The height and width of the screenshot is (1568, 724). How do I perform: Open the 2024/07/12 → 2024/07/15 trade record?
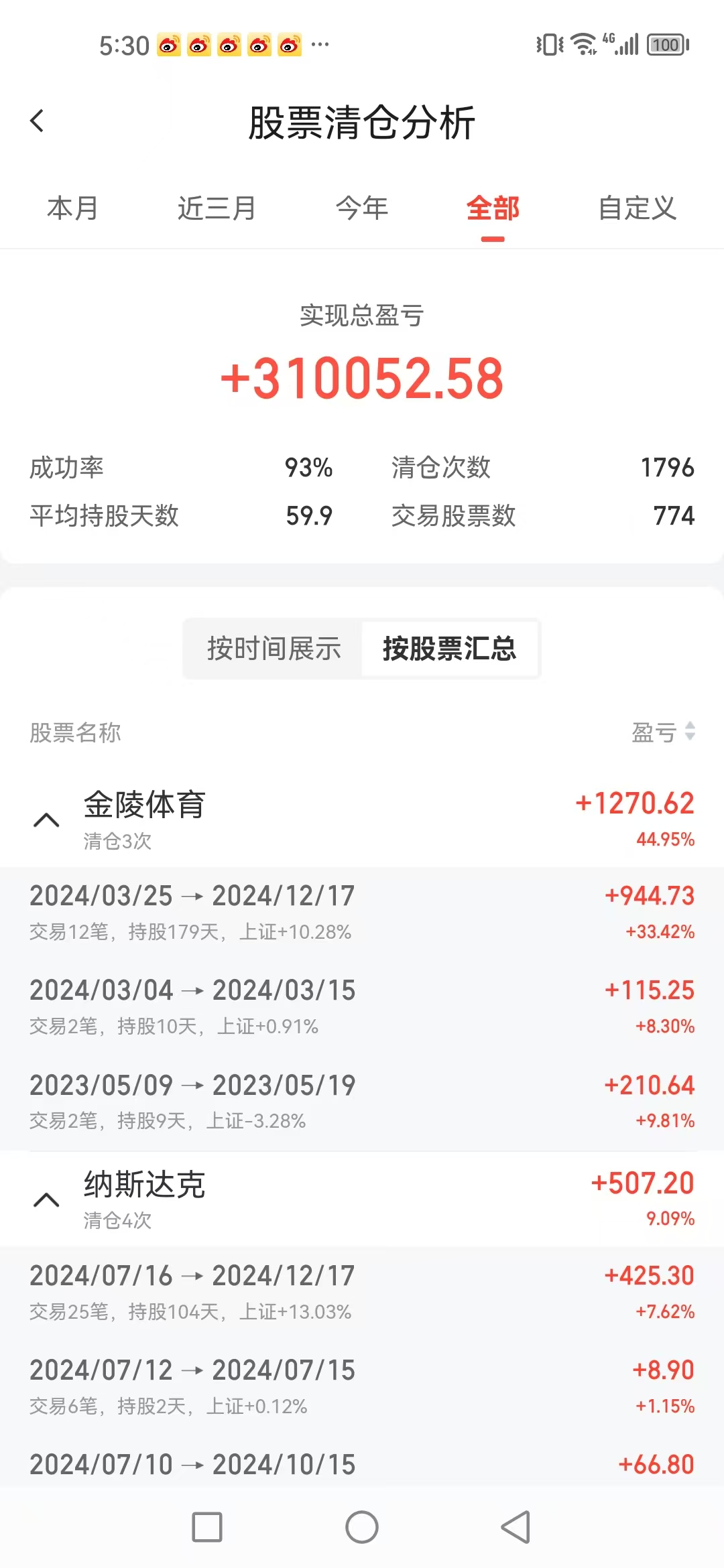coord(362,1386)
